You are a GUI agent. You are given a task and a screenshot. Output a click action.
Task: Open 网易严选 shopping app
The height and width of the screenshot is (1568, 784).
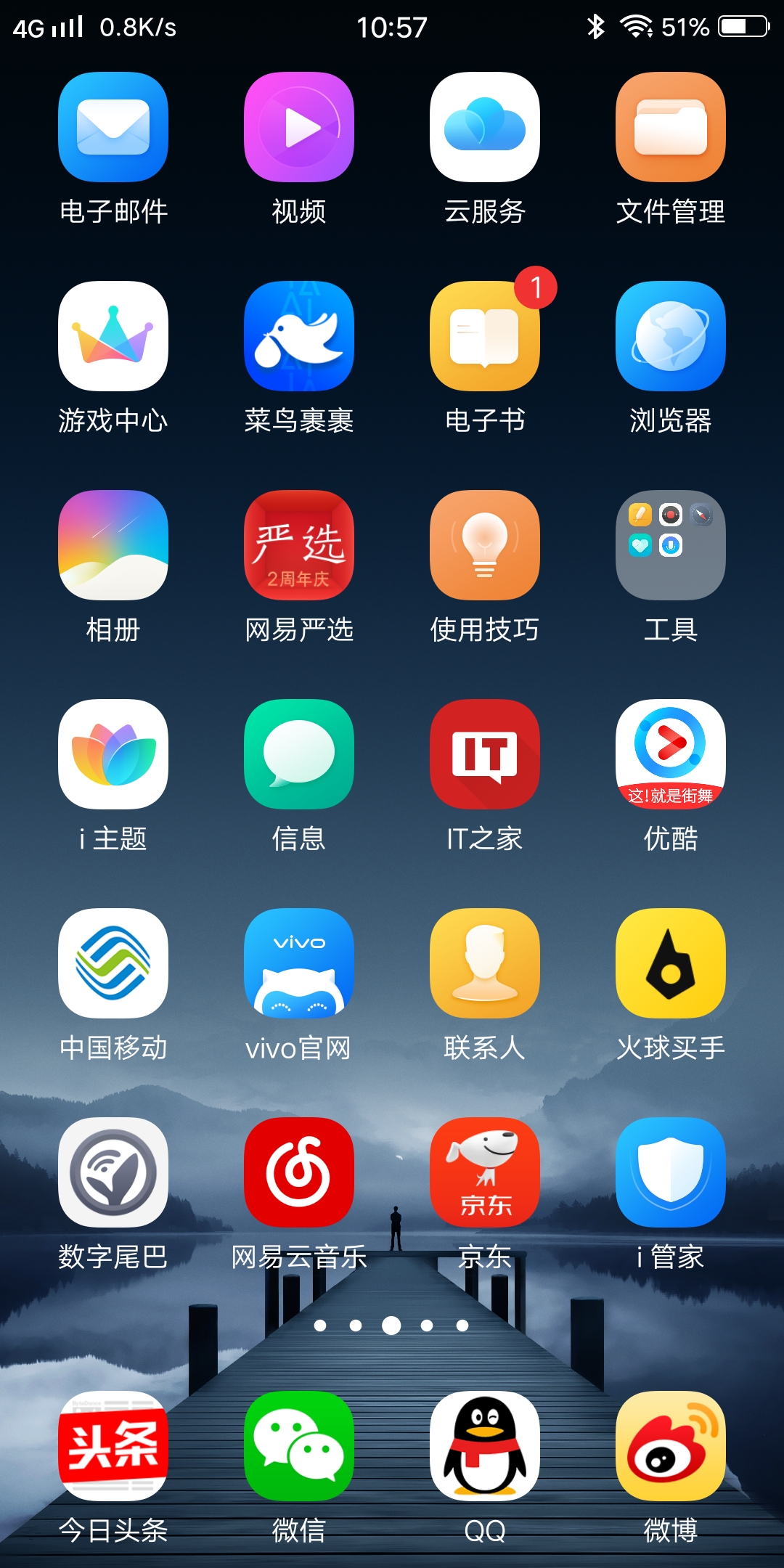click(299, 545)
